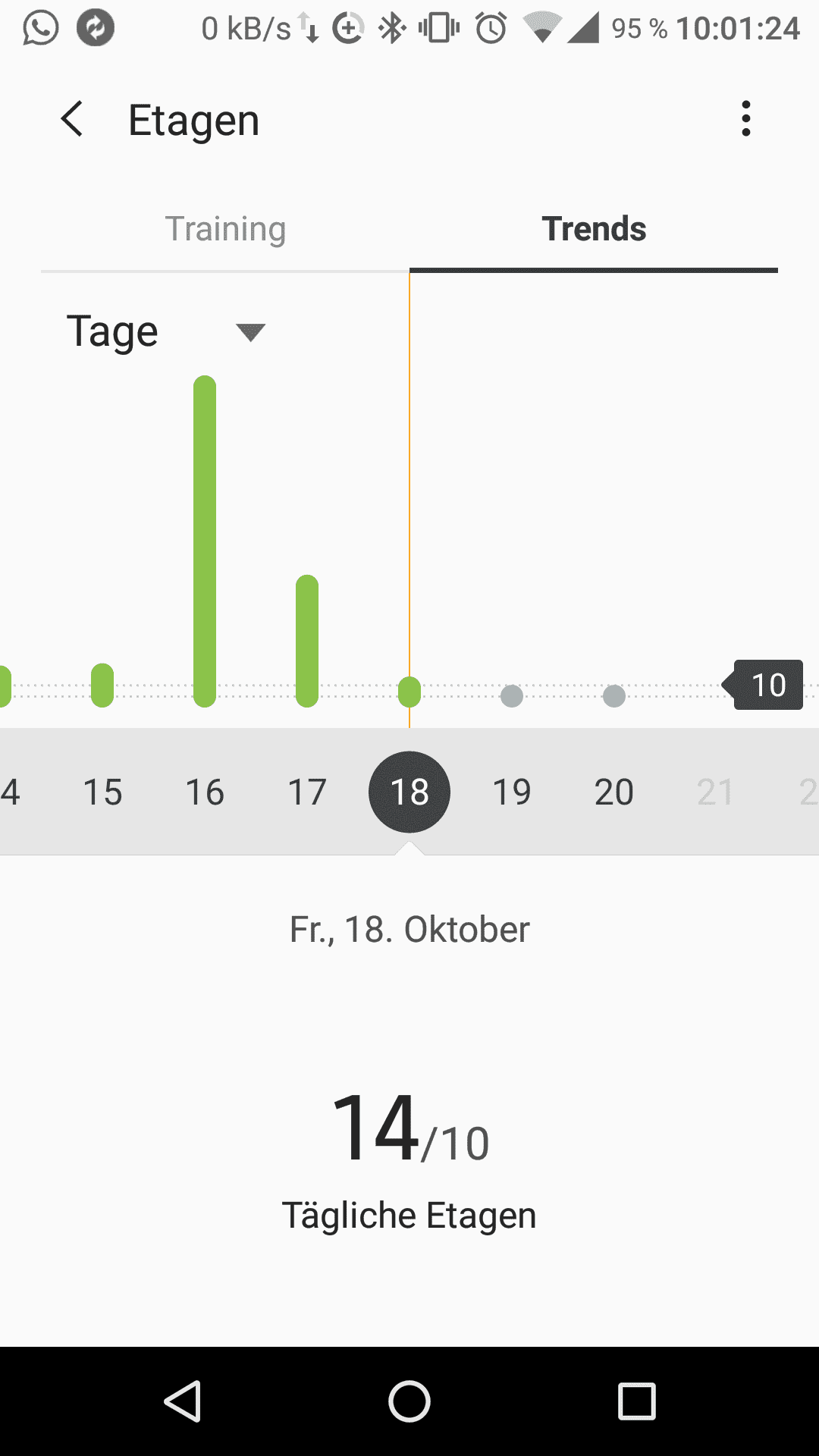The width and height of the screenshot is (819, 1456).
Task: Tap the system home button
Action: click(409, 1401)
